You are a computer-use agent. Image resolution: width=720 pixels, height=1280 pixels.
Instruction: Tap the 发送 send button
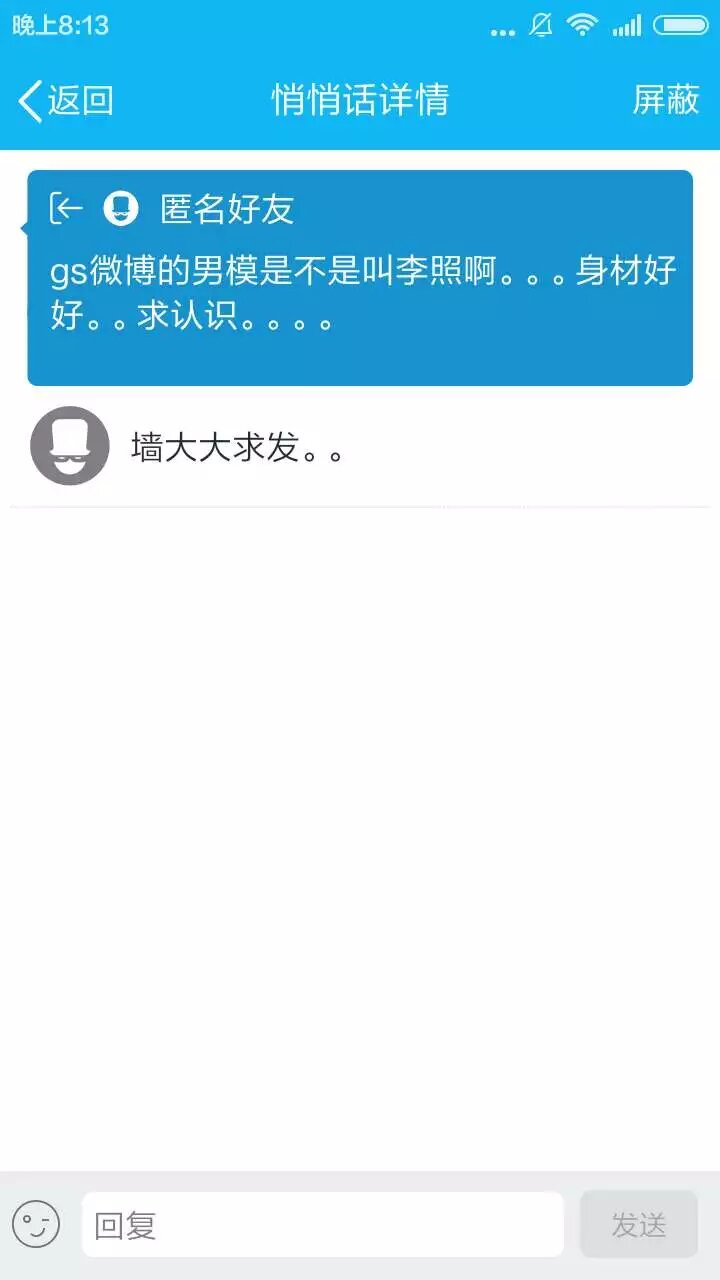coord(638,1224)
